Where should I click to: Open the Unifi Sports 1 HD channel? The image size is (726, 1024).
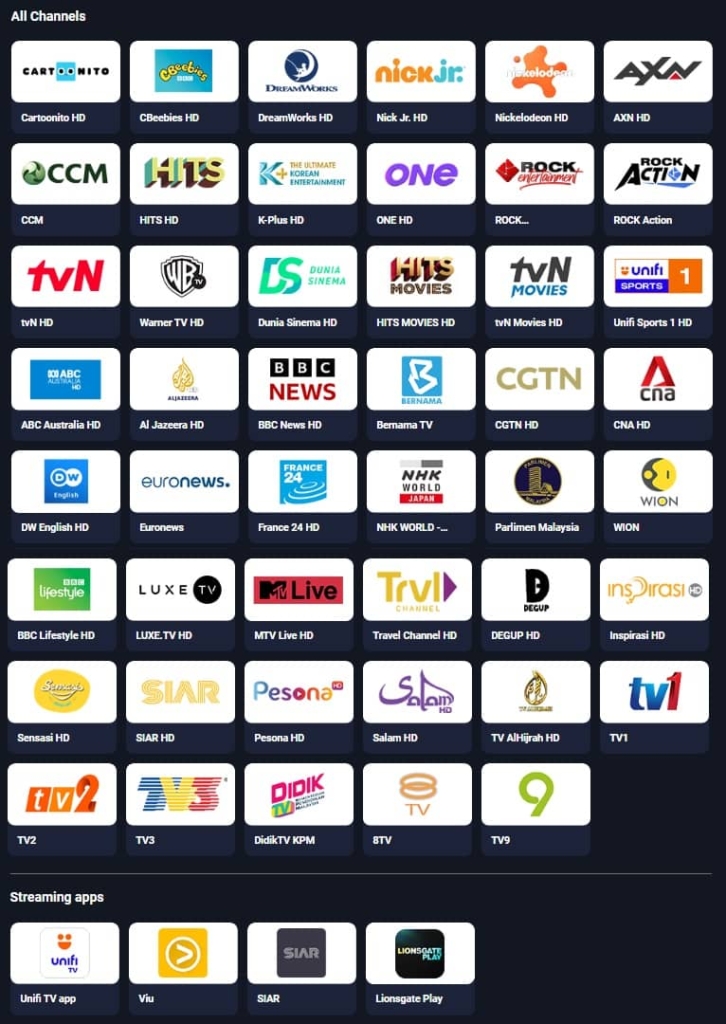(x=658, y=277)
